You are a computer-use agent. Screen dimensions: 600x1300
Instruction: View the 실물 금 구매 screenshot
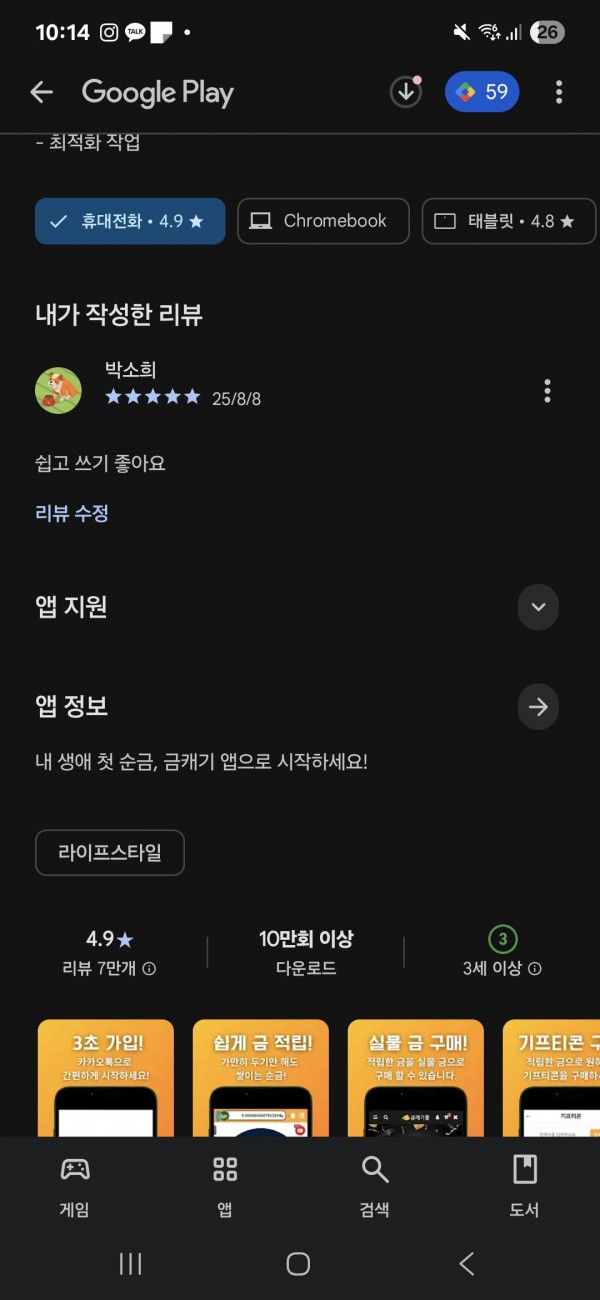[416, 1078]
